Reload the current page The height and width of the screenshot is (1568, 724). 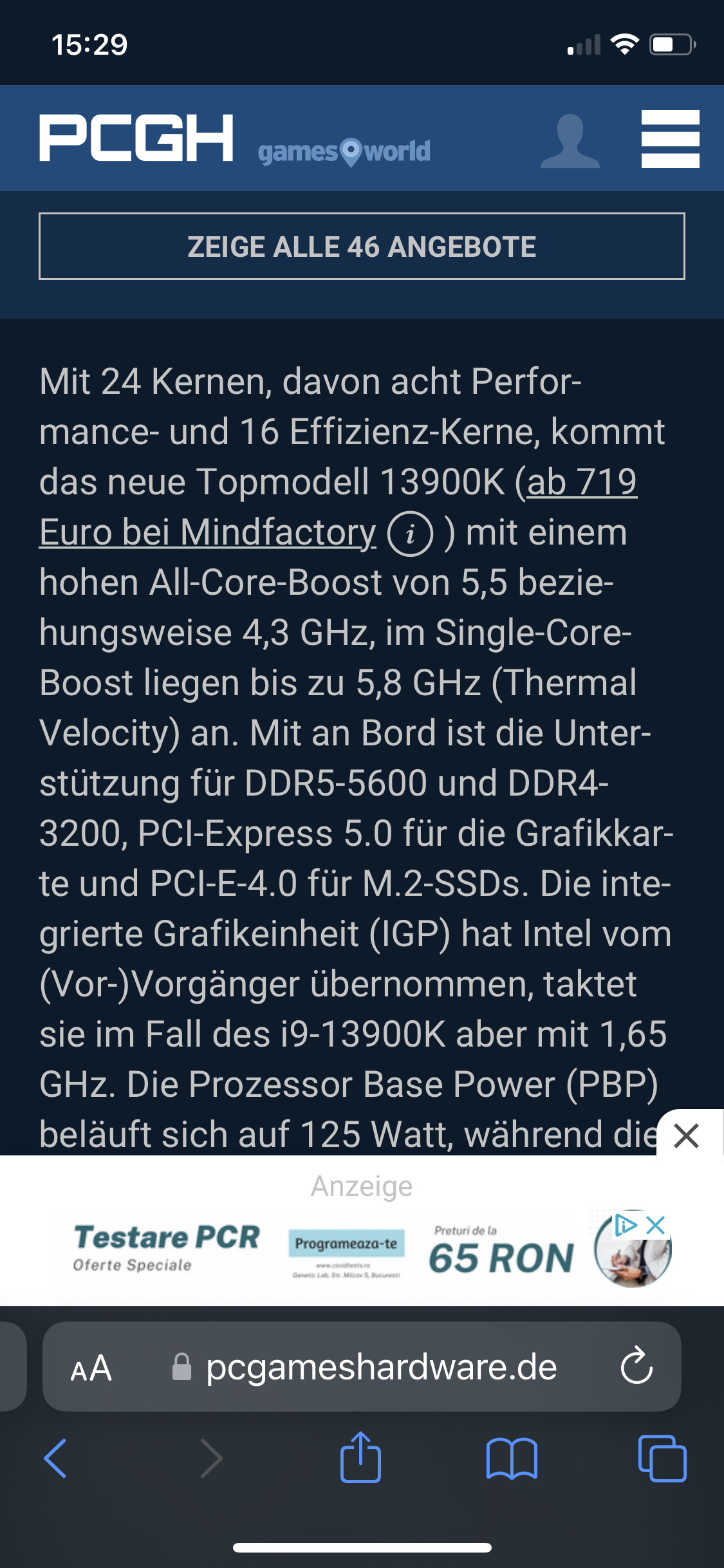click(x=636, y=1366)
